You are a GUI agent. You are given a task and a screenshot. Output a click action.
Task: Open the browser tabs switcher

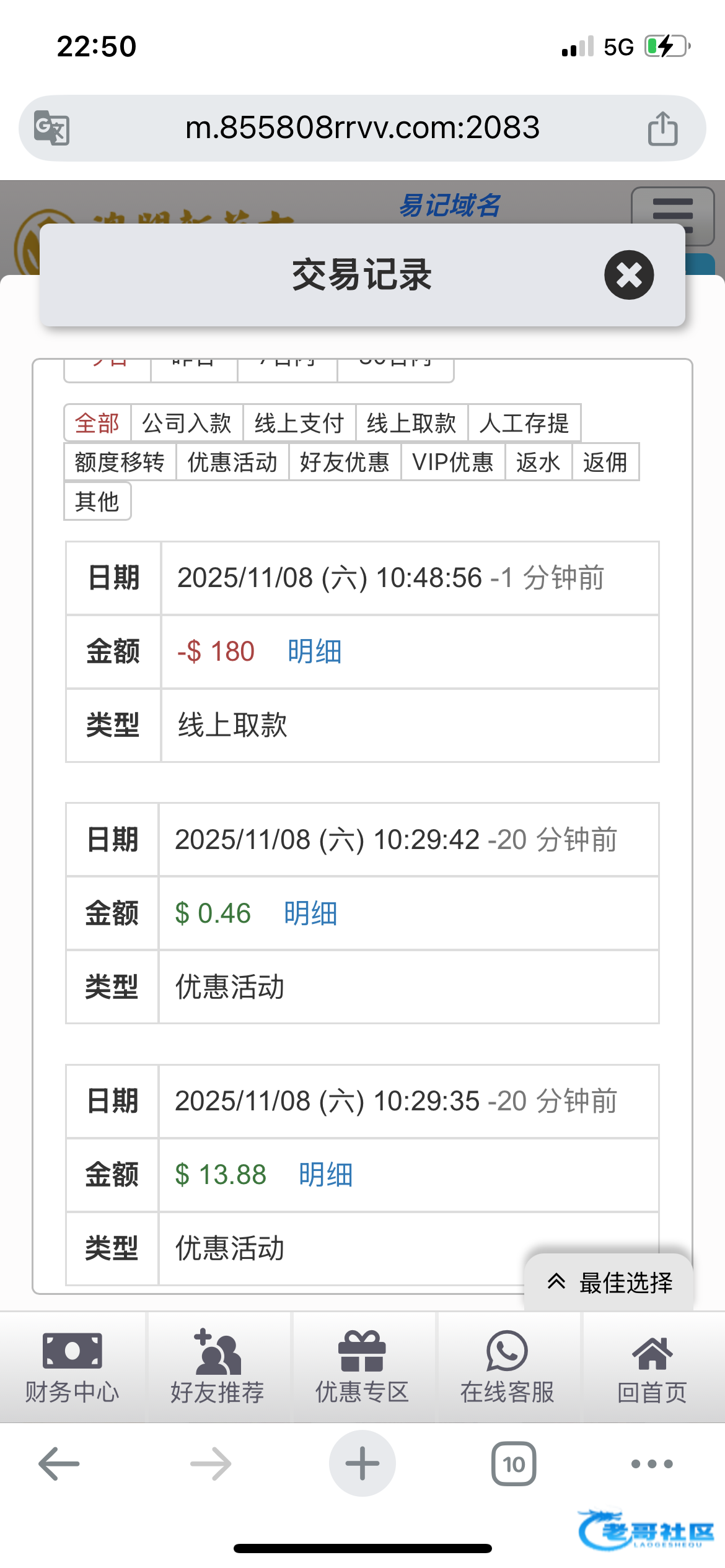514,1464
